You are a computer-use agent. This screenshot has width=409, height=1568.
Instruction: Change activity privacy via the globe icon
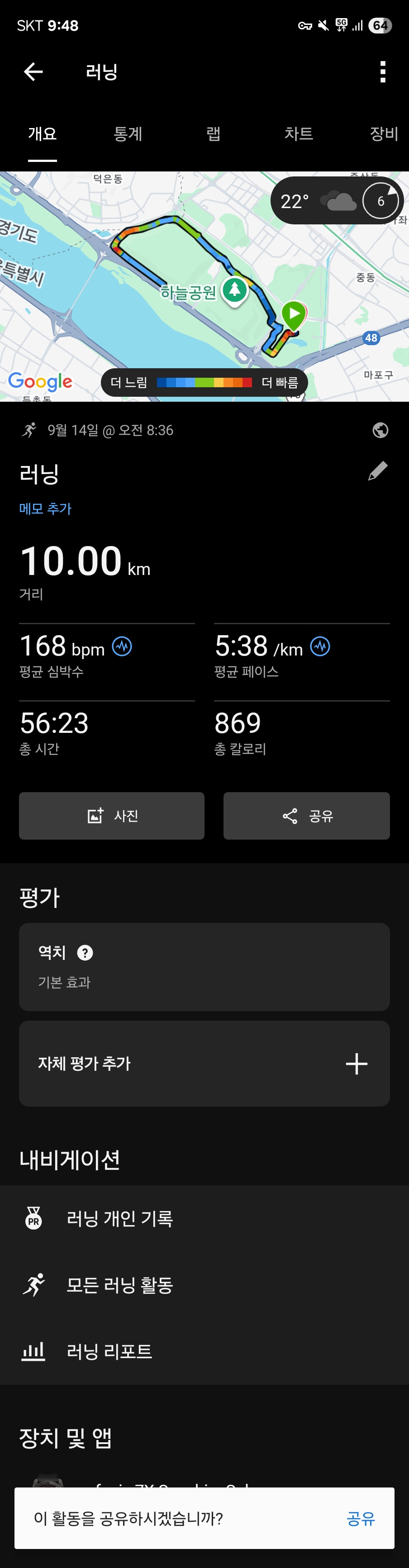tap(380, 430)
